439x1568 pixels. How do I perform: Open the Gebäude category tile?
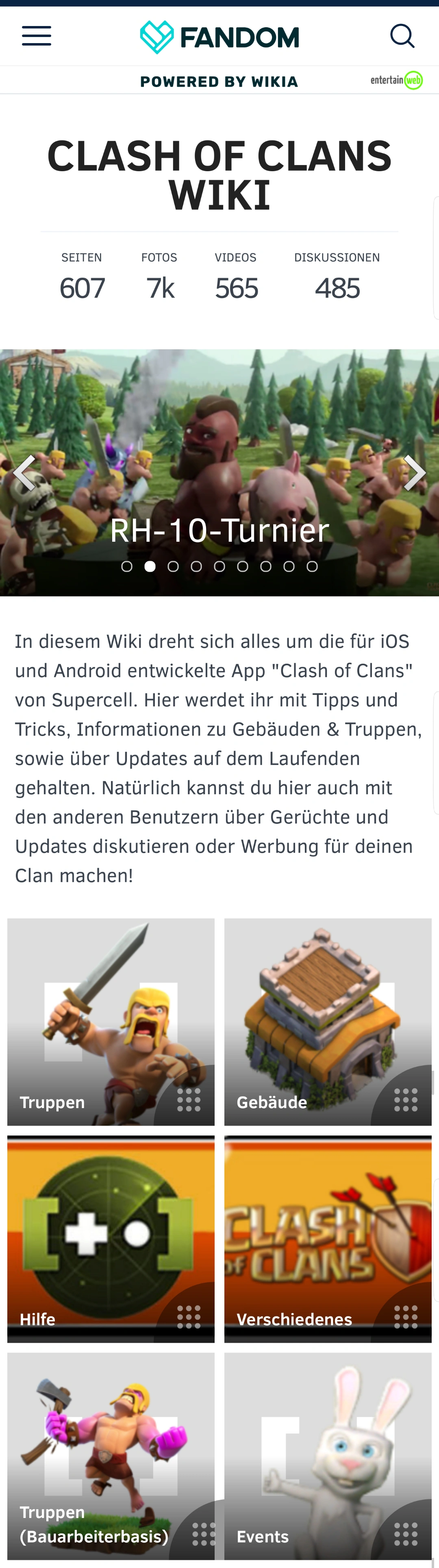[328, 1022]
